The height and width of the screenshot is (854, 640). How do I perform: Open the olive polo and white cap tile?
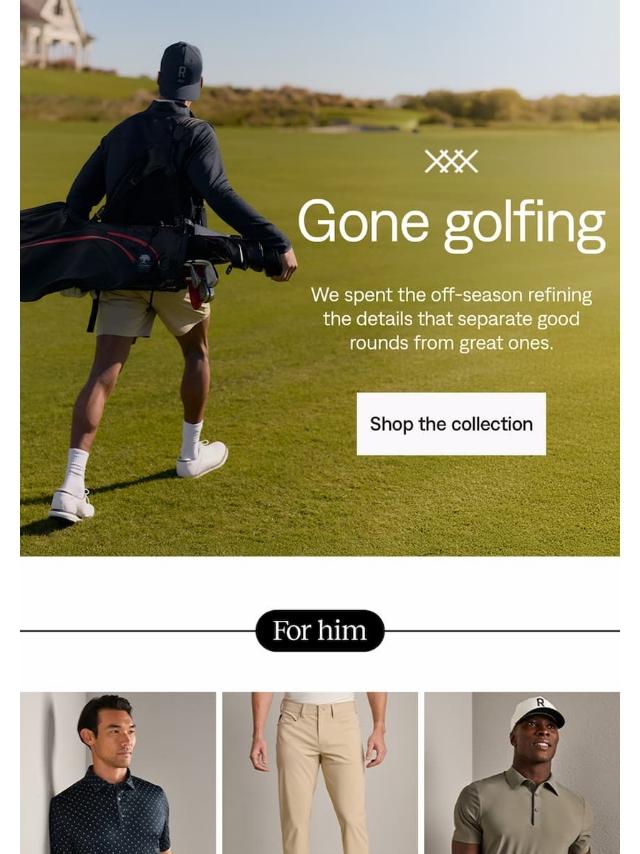[522, 773]
